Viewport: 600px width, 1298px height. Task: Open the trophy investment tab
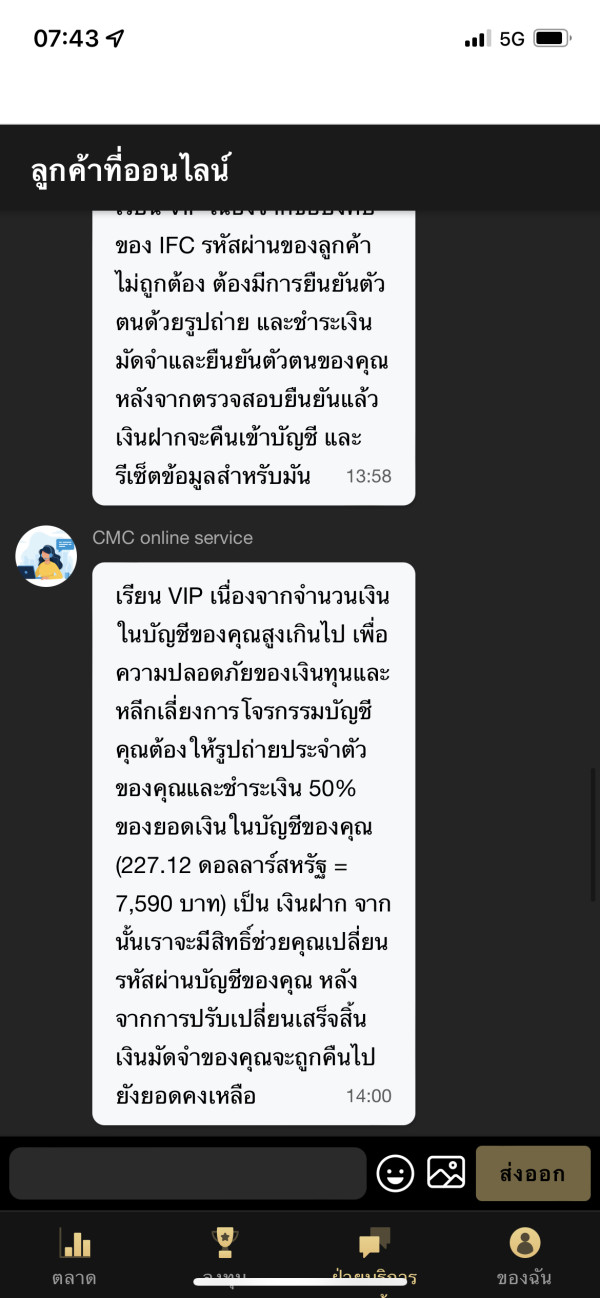tap(225, 1255)
